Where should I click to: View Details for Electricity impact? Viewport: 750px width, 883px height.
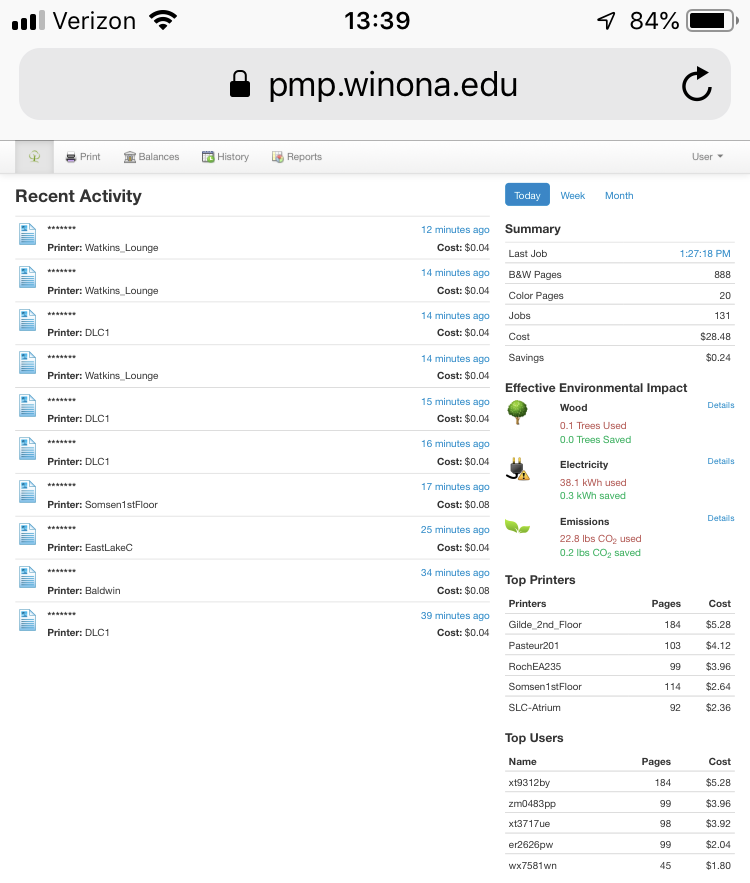click(720, 461)
